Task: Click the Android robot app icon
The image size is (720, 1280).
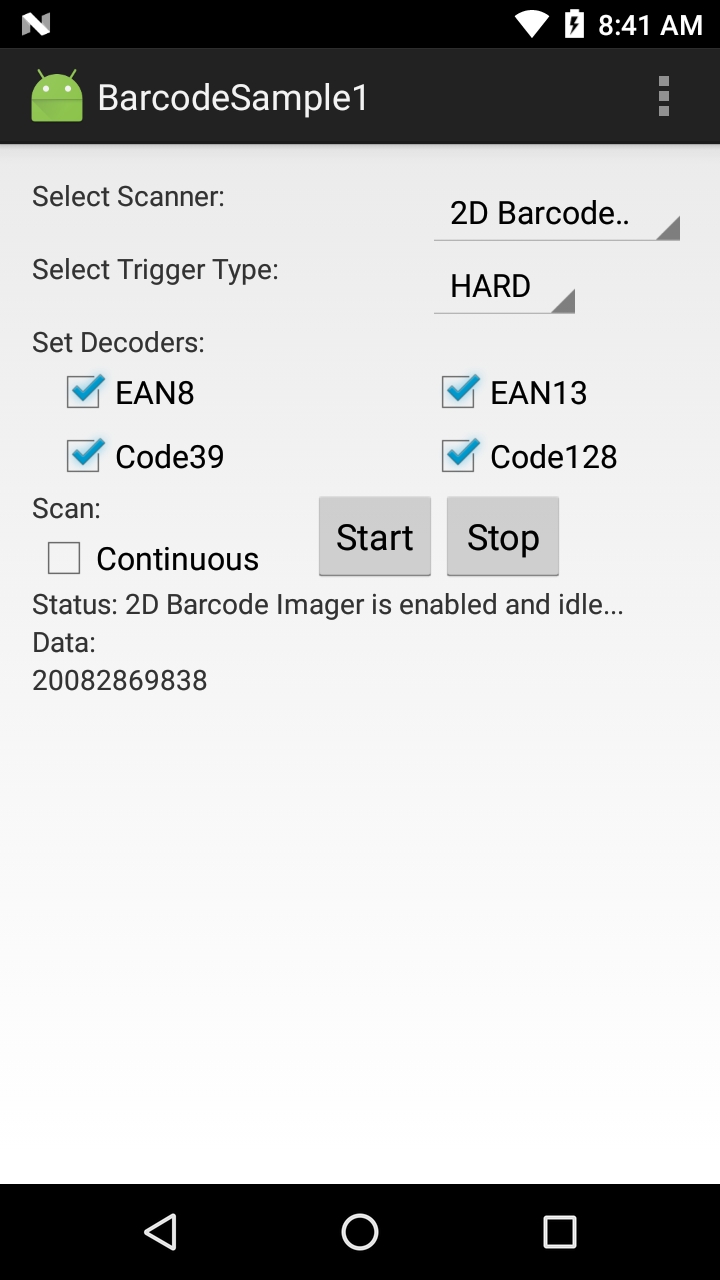Action: (x=58, y=96)
